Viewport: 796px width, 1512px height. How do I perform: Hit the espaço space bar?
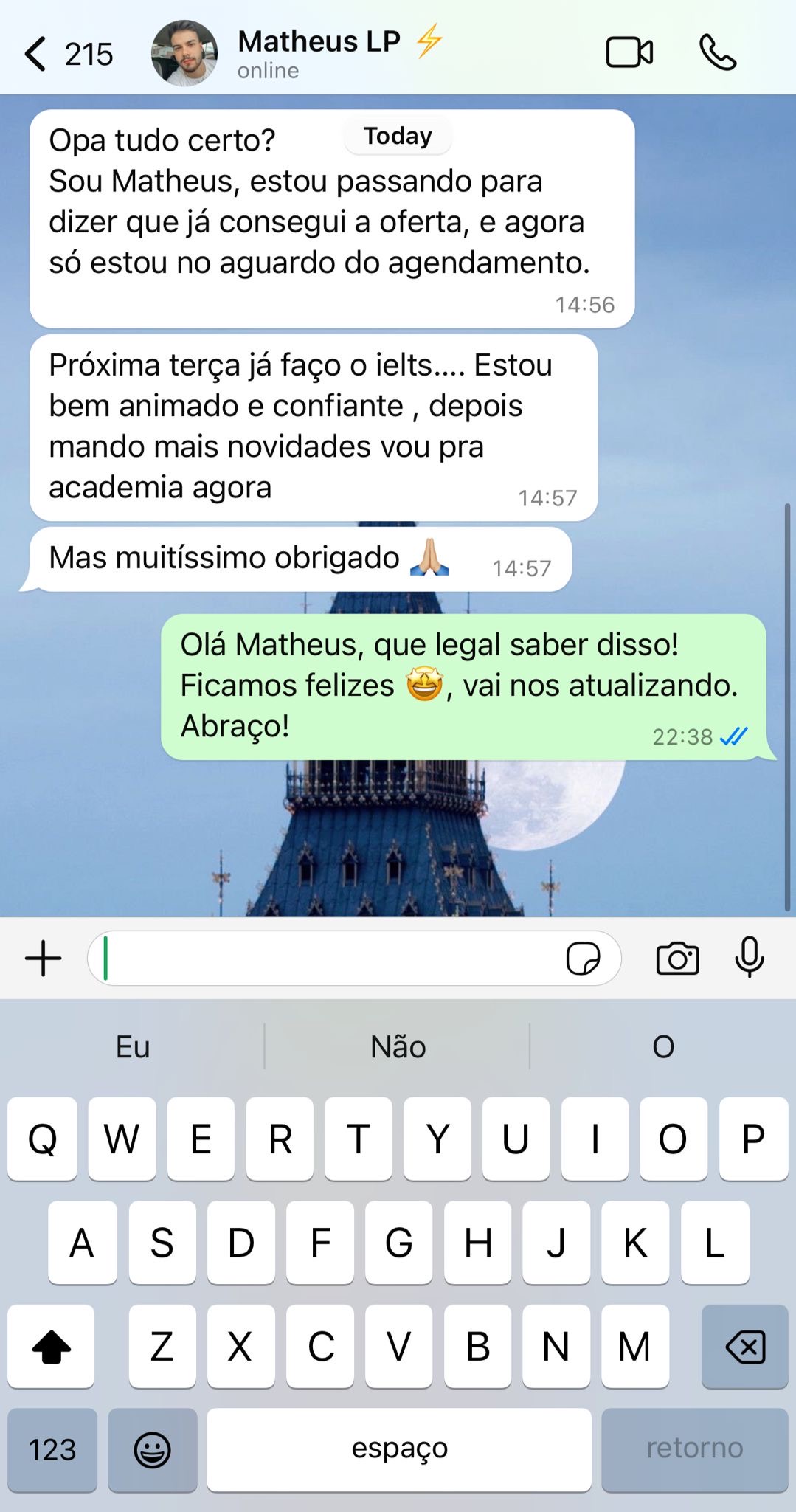399,1449
